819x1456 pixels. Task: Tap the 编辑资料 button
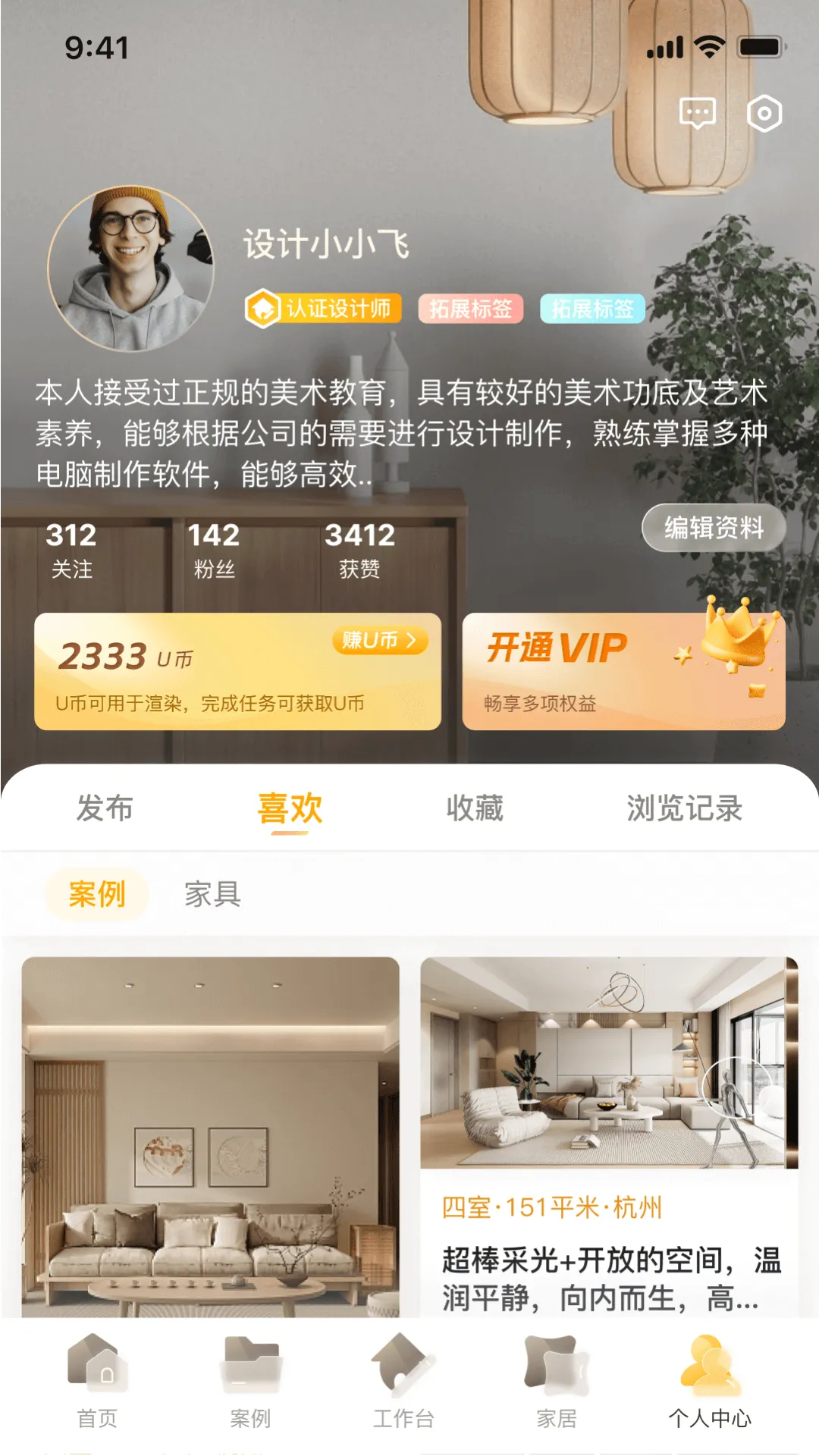714,527
